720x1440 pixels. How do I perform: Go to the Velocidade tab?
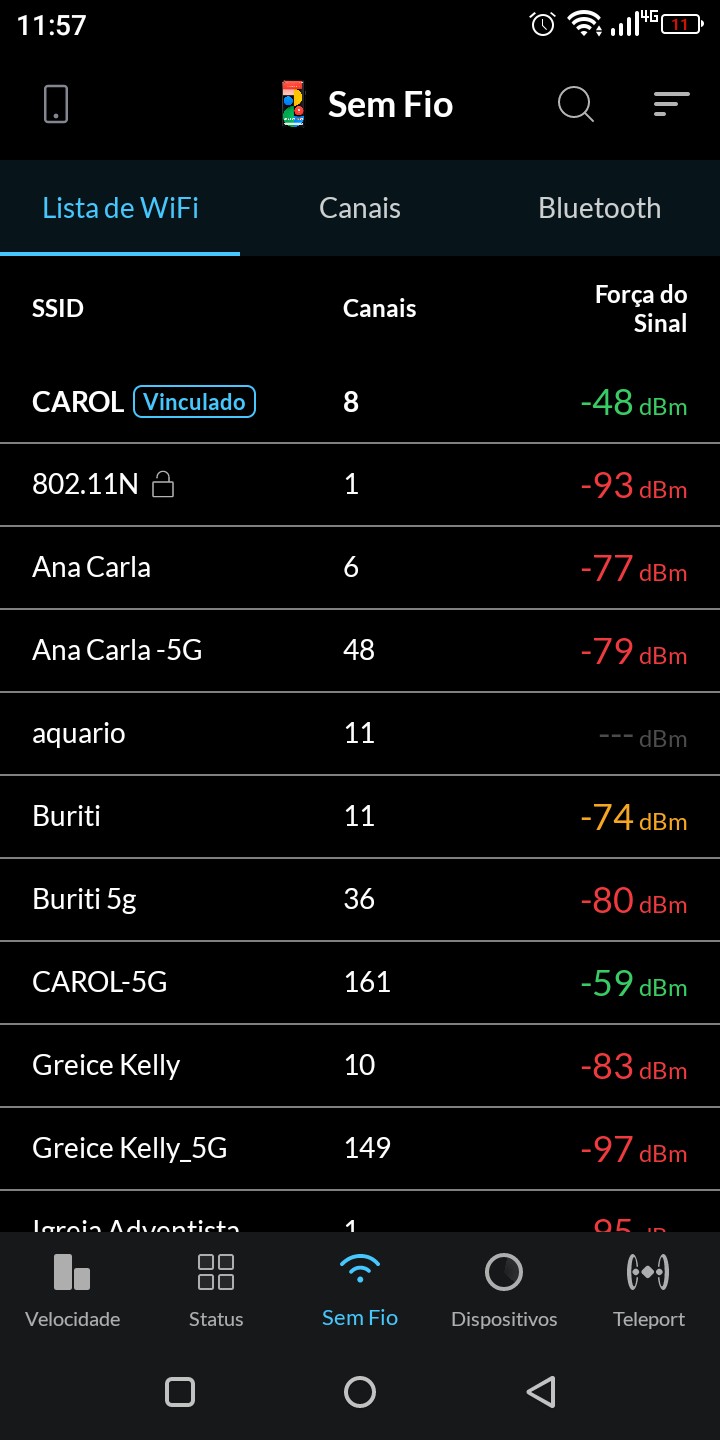click(x=72, y=1290)
